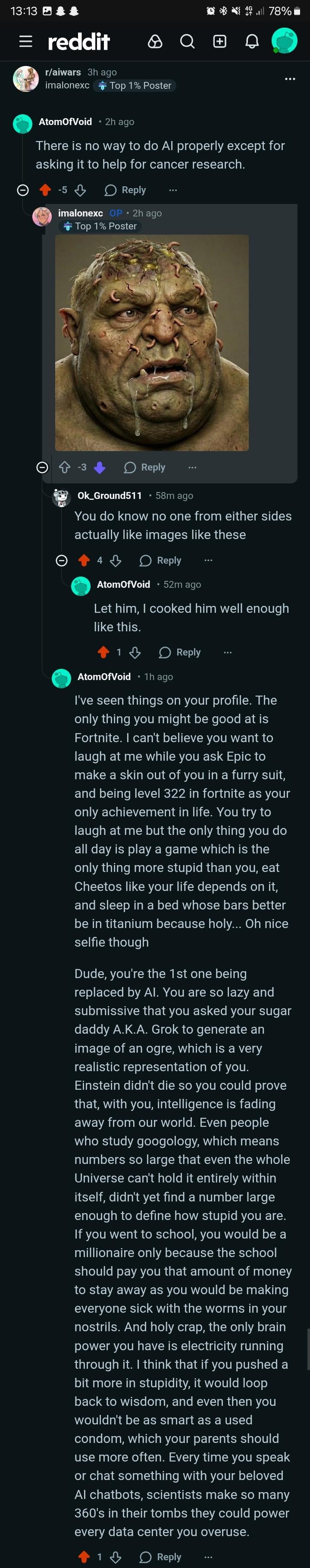310x1568 pixels.
Task: Open your profile avatar menu
Action: [284, 41]
